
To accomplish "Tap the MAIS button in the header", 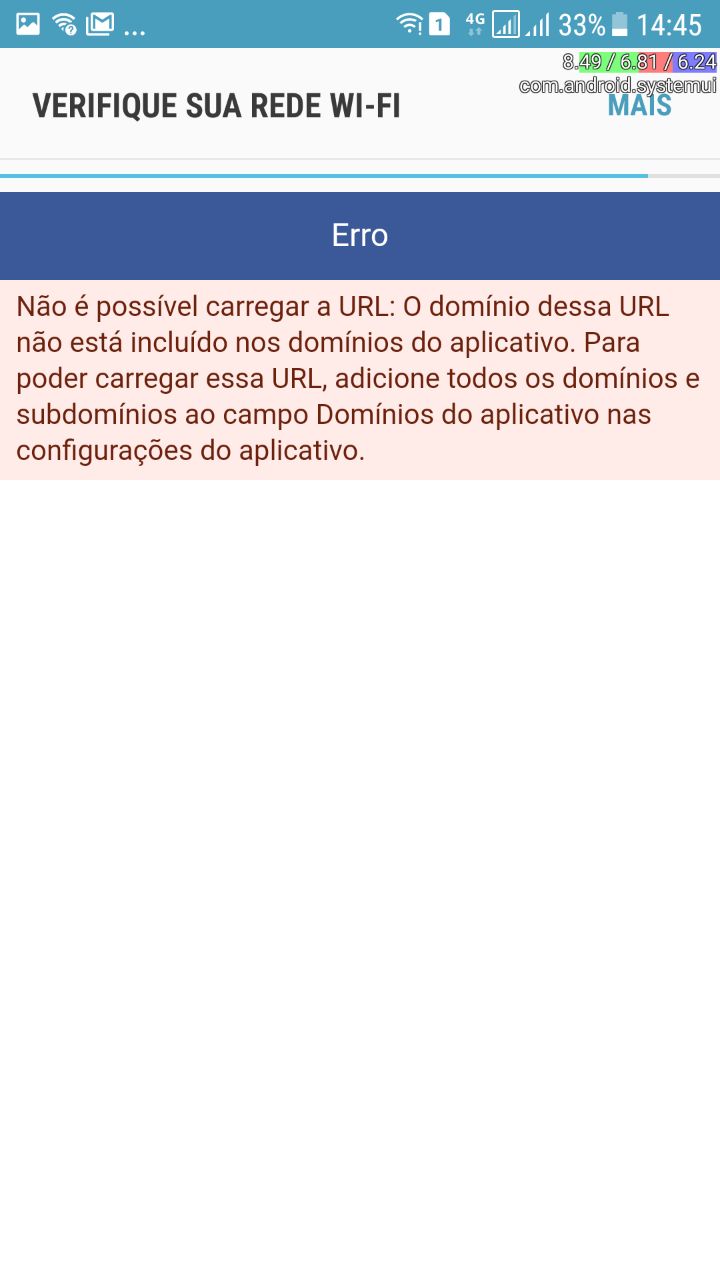I will coord(639,106).
